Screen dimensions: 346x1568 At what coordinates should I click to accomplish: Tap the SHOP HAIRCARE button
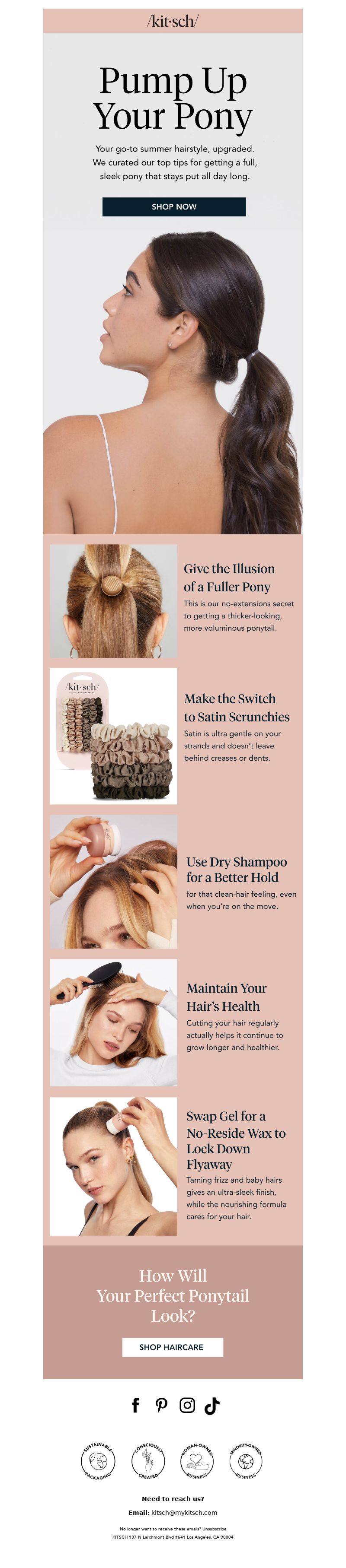tap(173, 1346)
